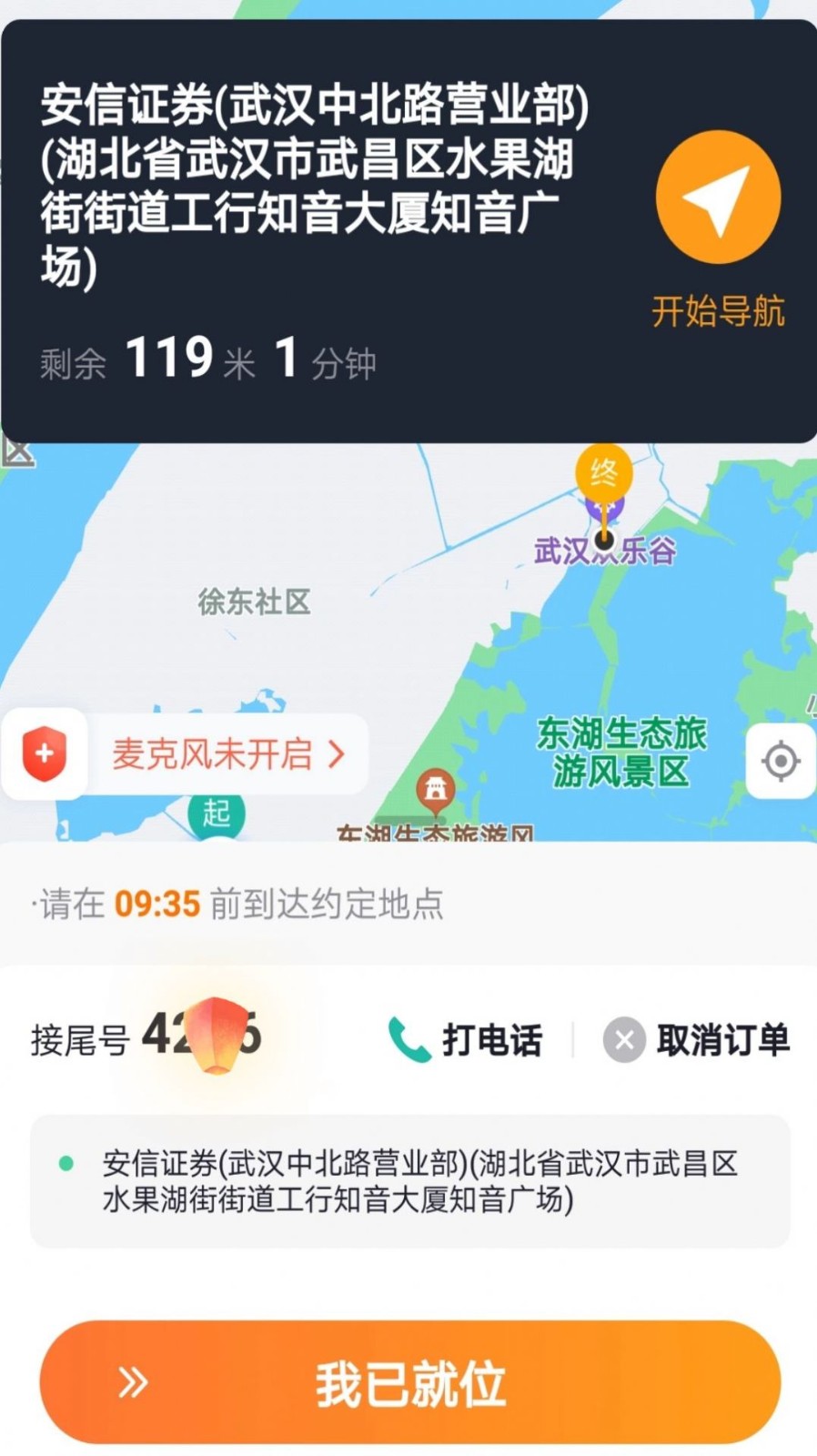
Task: Open the 安信证券 pickup address card
Action: click(x=409, y=1181)
